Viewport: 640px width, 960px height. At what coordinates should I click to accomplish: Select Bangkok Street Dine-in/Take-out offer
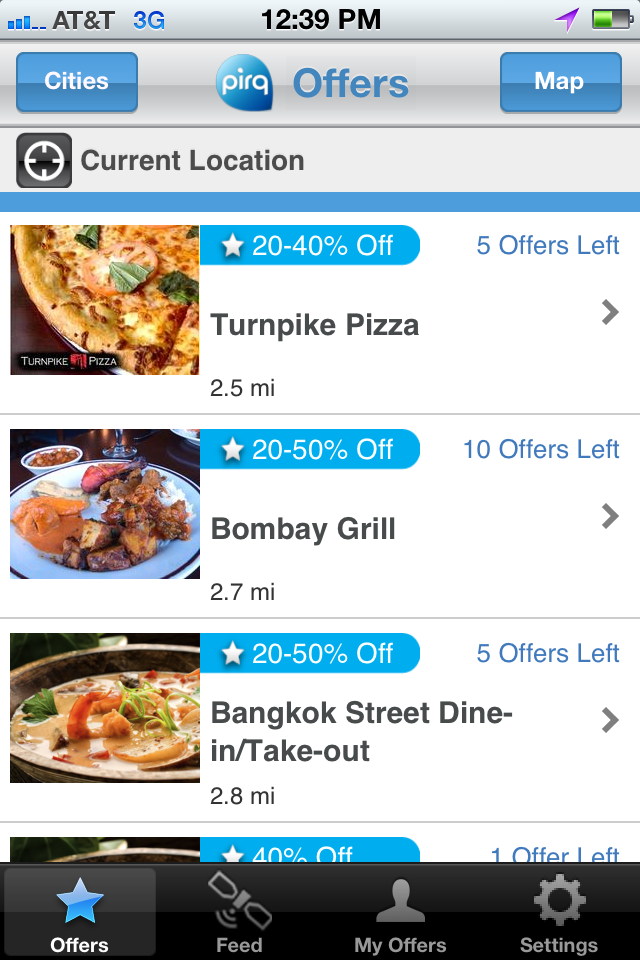click(x=360, y=732)
